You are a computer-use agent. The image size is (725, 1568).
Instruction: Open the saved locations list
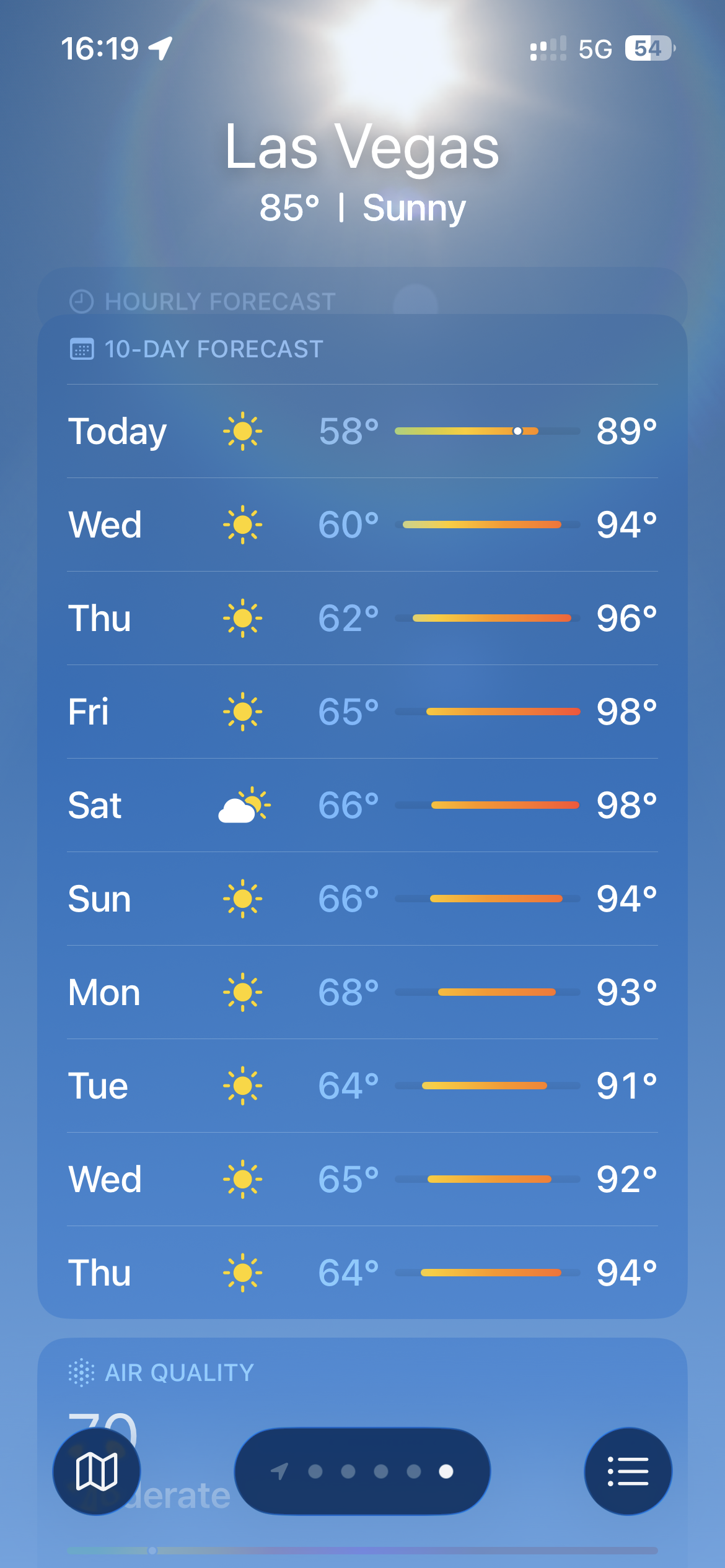tap(628, 1471)
